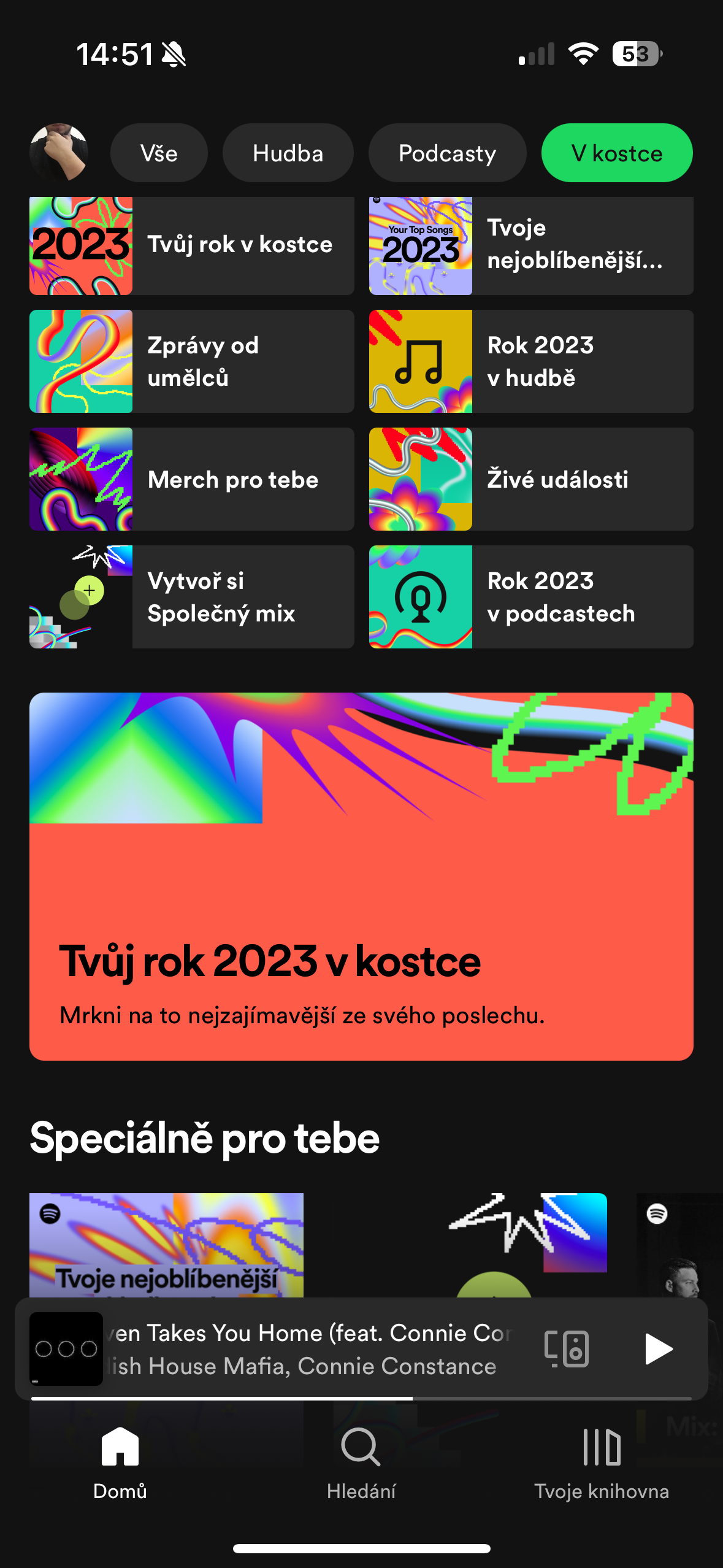This screenshot has height=1568, width=723.
Task: Open Zprávy od umělců
Action: click(x=191, y=361)
